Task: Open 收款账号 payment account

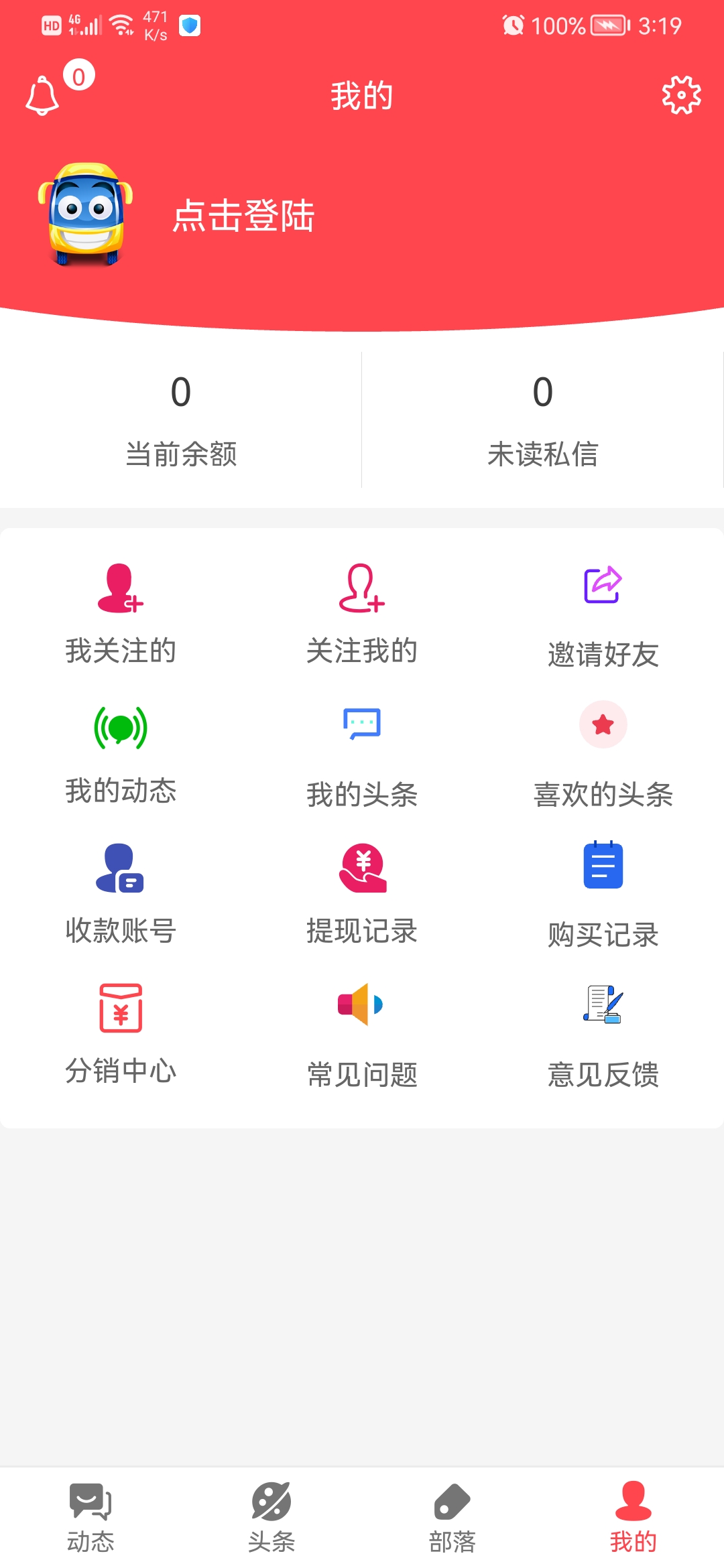Action: pos(121,893)
